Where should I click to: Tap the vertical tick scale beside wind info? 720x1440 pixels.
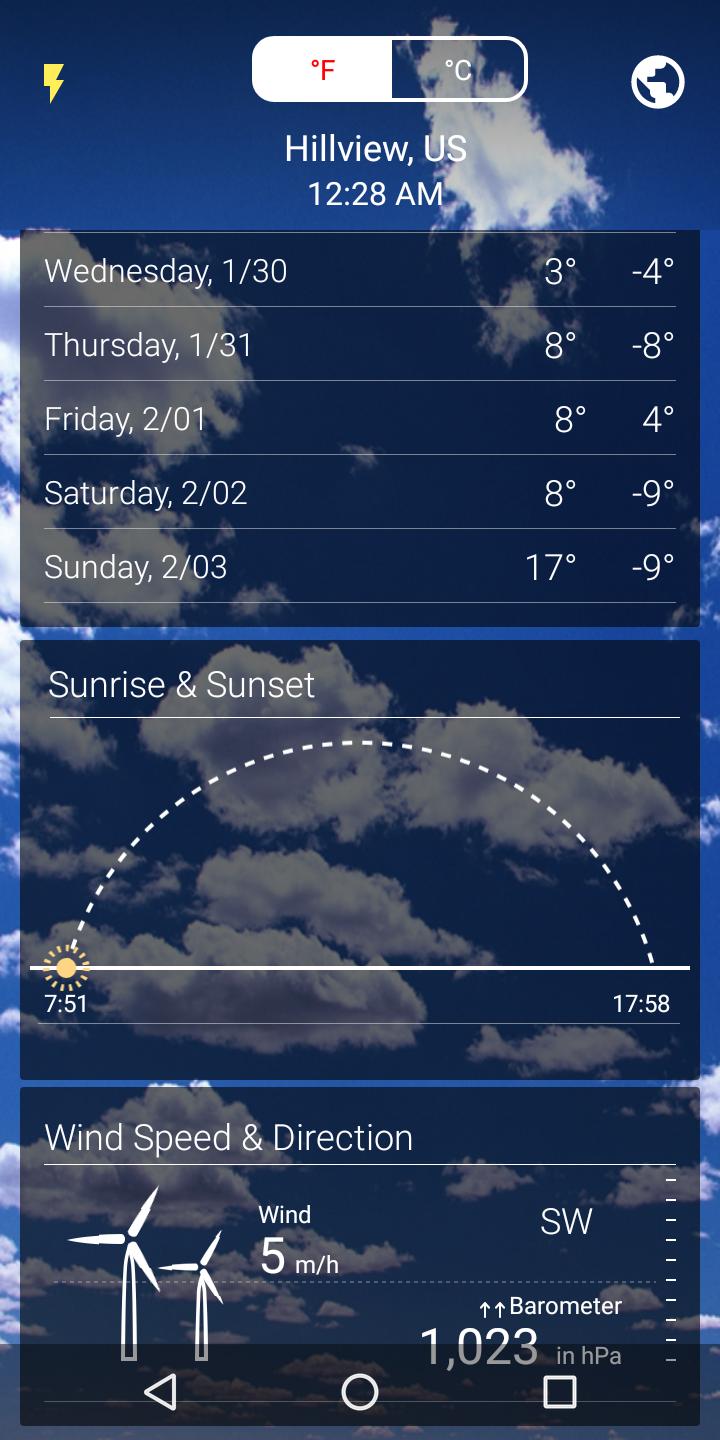point(670,1260)
